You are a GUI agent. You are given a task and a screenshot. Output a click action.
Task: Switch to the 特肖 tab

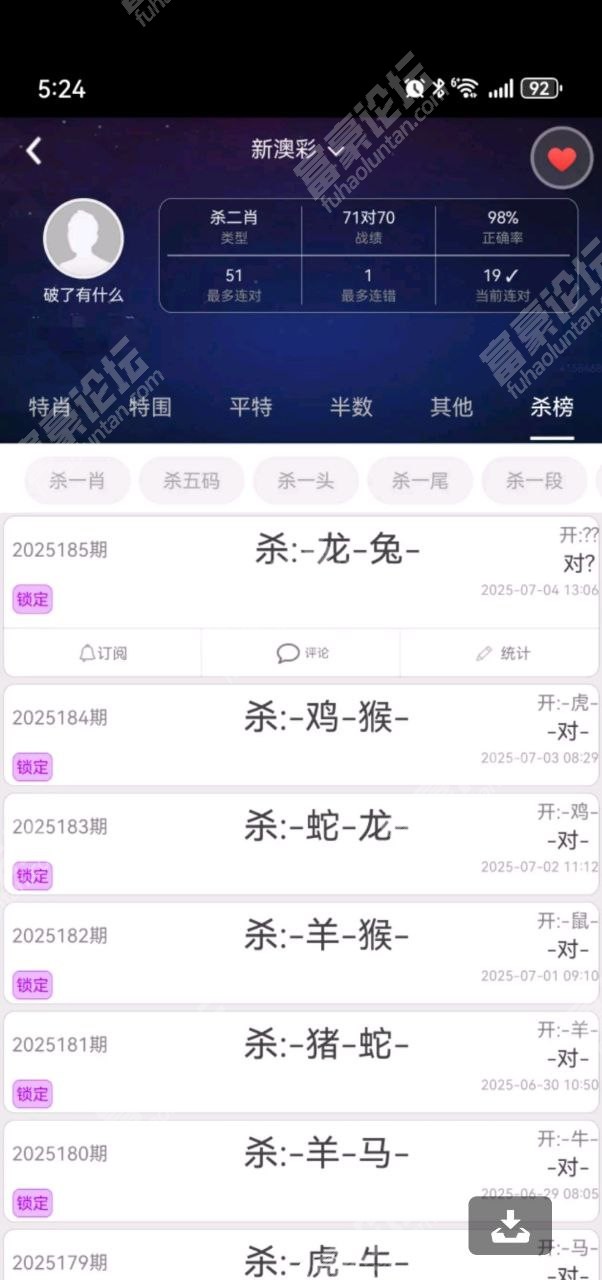[x=50, y=407]
